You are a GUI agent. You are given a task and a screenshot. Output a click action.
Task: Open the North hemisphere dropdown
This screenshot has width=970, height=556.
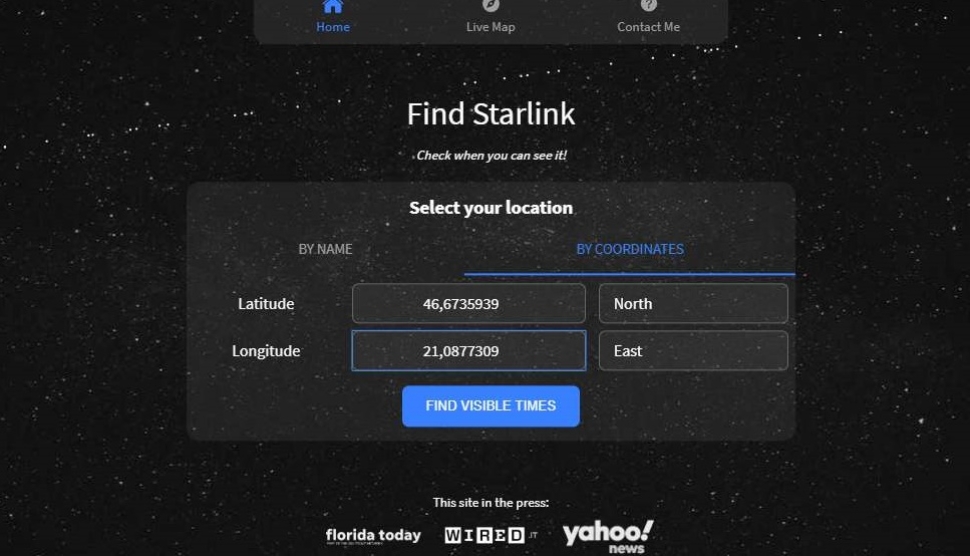693,304
